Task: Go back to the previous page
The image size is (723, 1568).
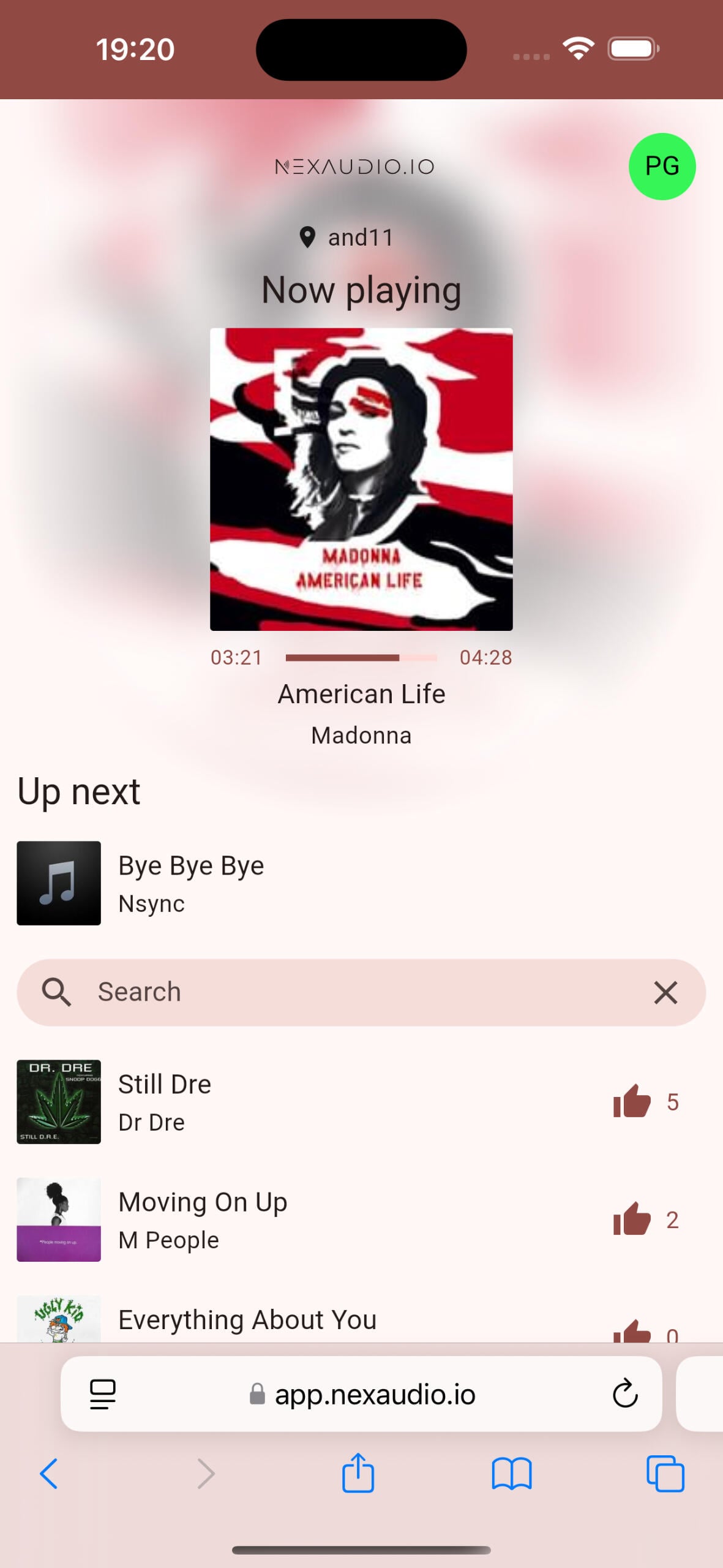Action: click(x=49, y=1473)
